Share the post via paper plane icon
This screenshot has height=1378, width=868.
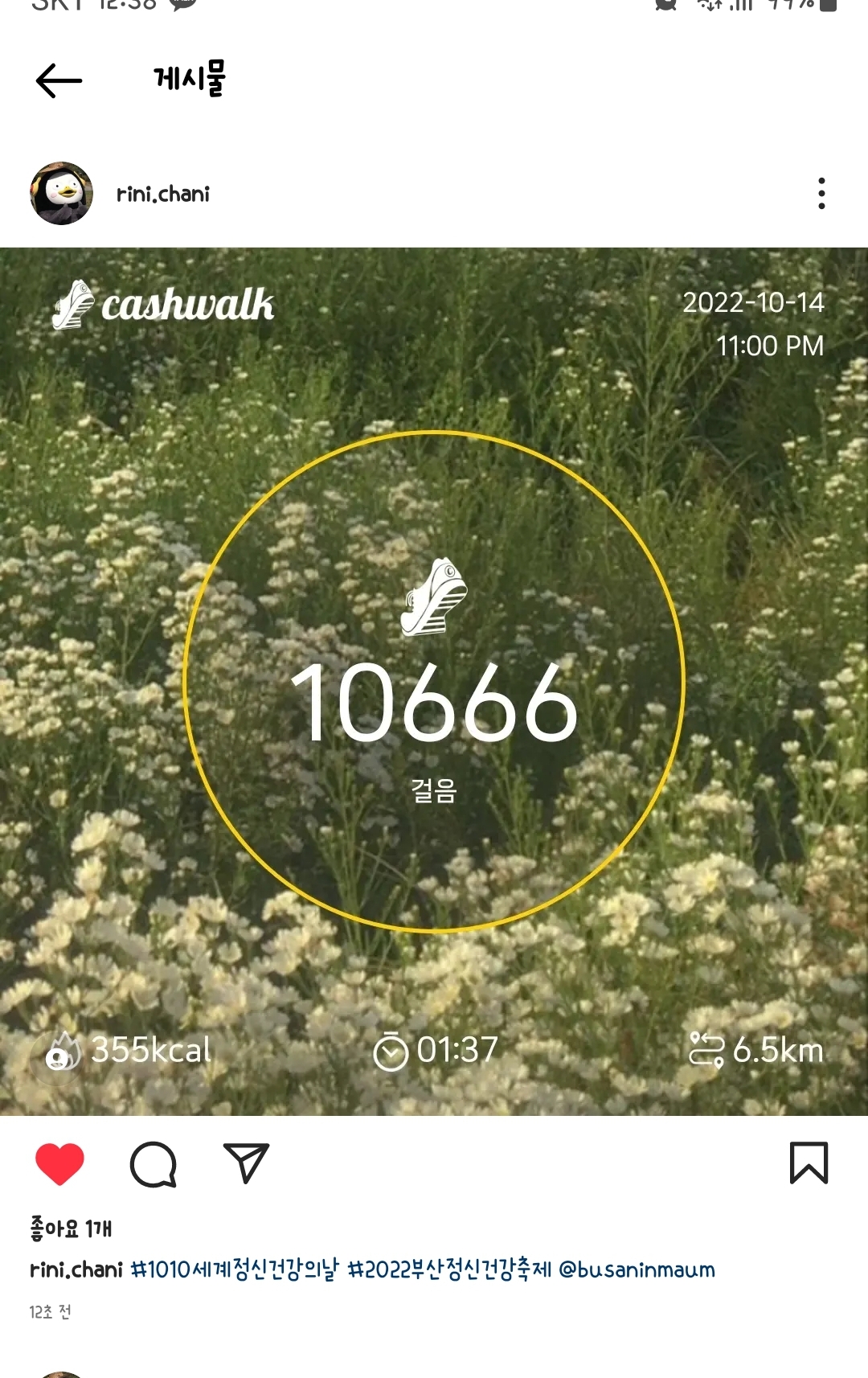[x=245, y=1163]
